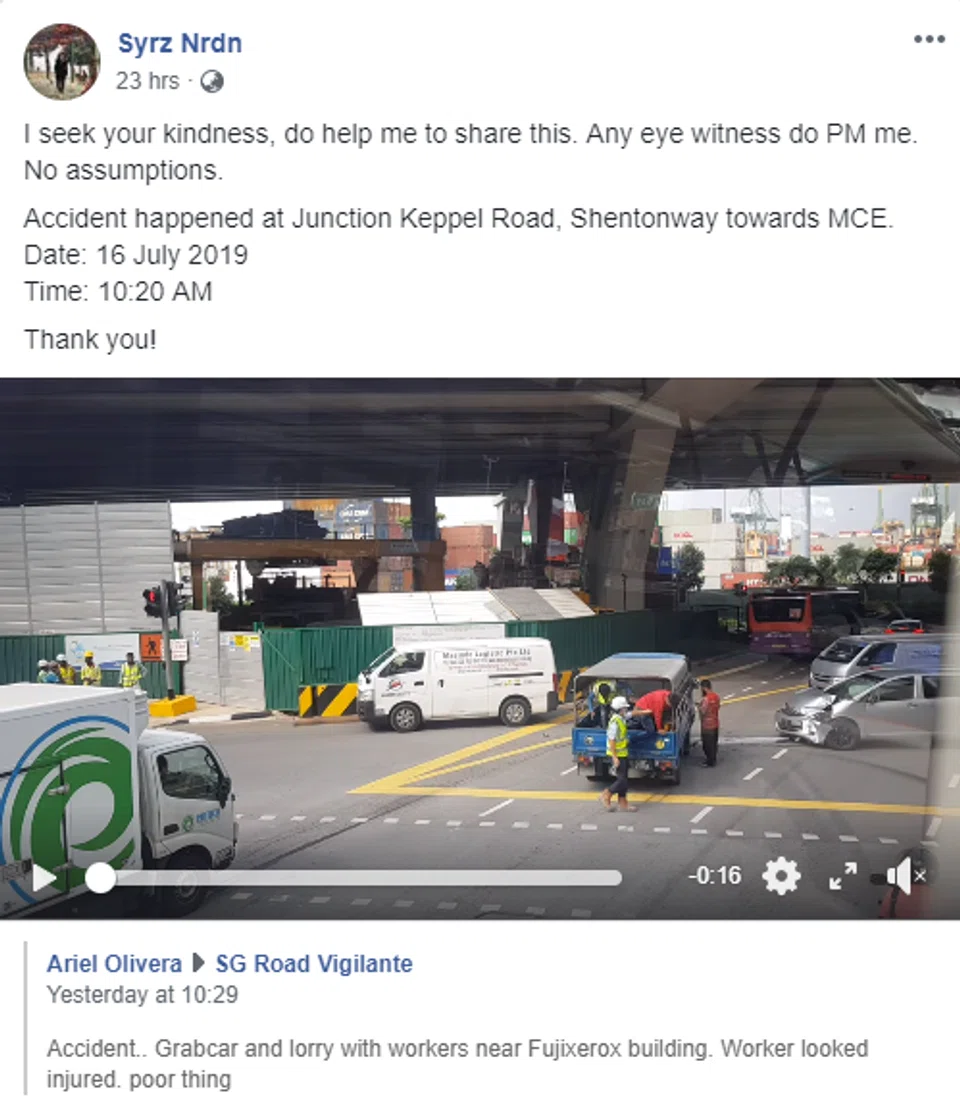Tap the video seek bar
Screen dimensions: 960x1116
pos(360,878)
